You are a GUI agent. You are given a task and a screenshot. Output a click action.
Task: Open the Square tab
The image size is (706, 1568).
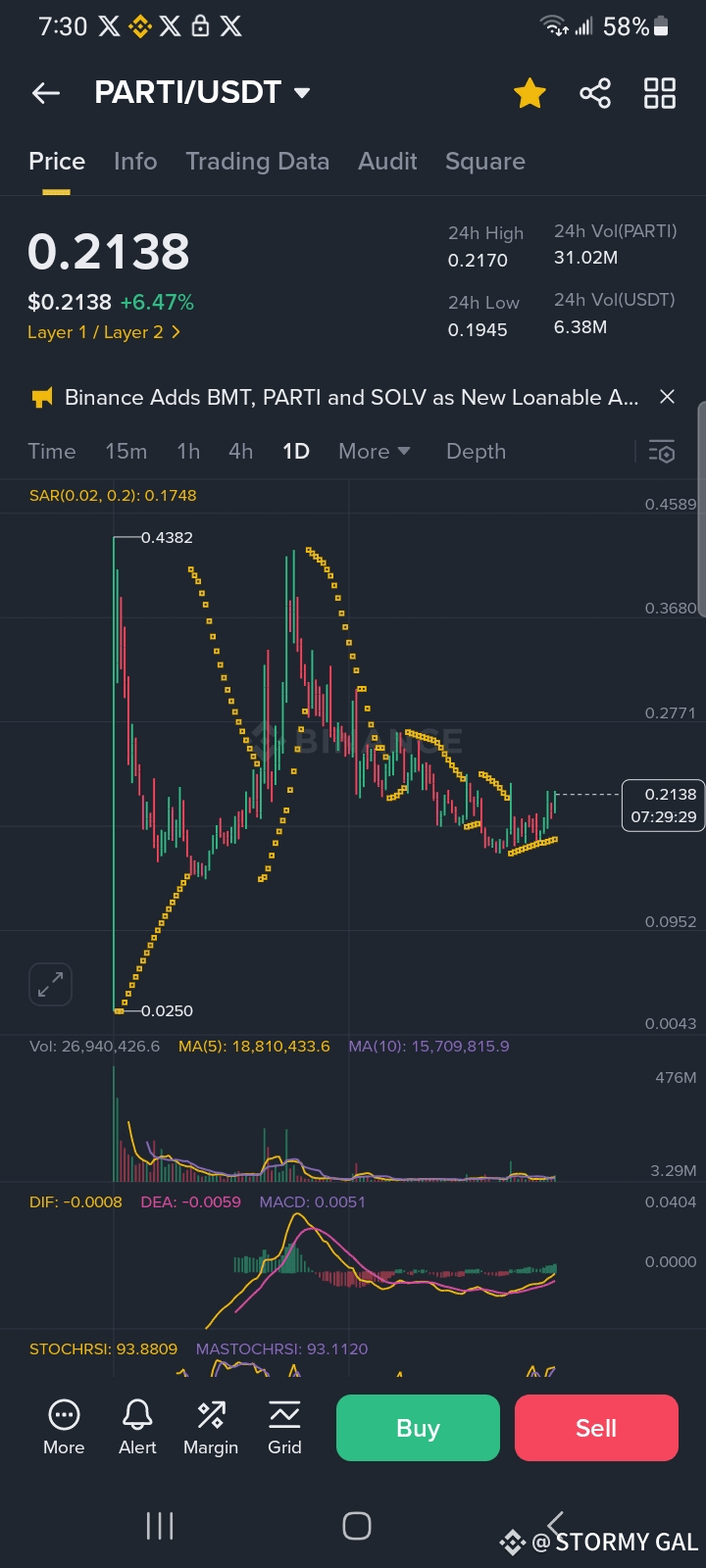(x=485, y=162)
